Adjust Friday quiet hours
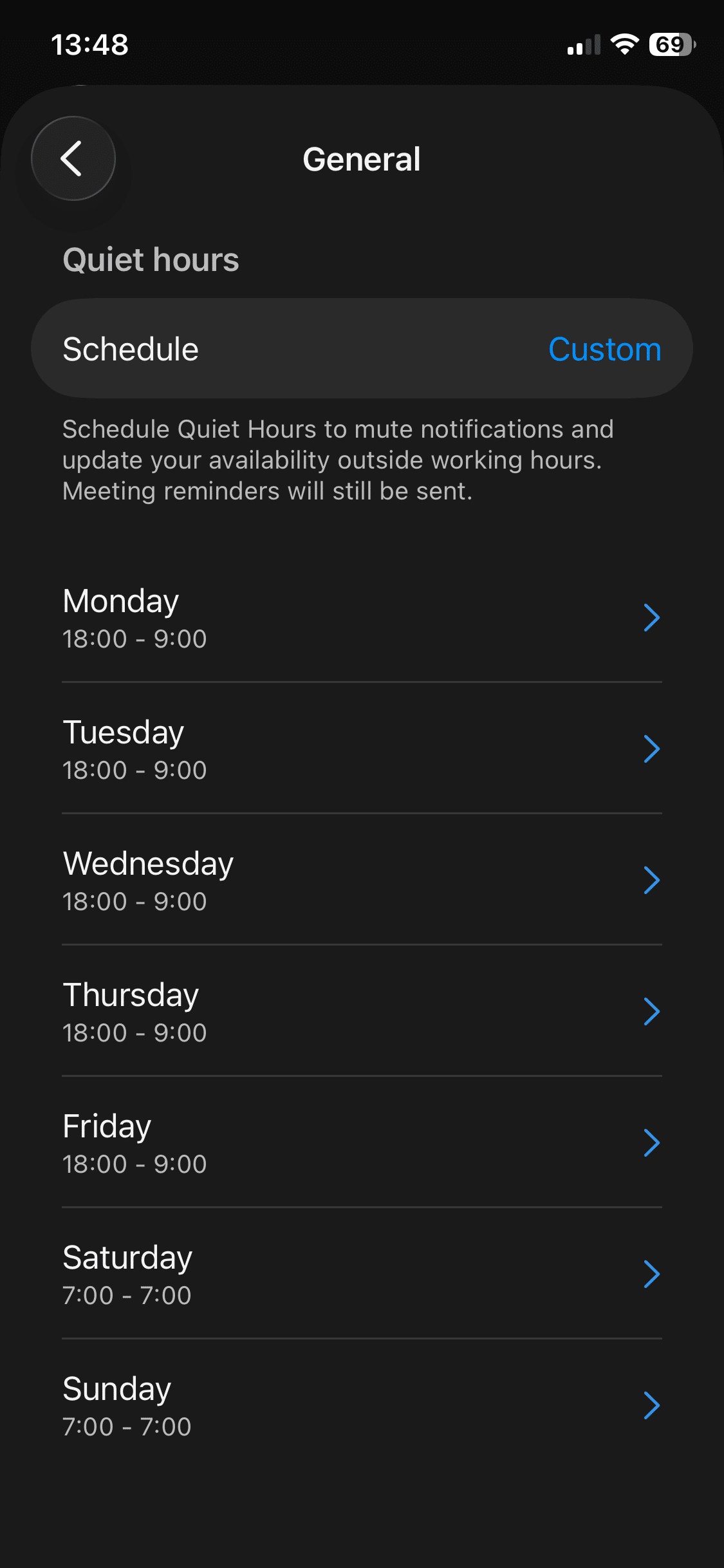This screenshot has height=1568, width=724. point(362,1143)
